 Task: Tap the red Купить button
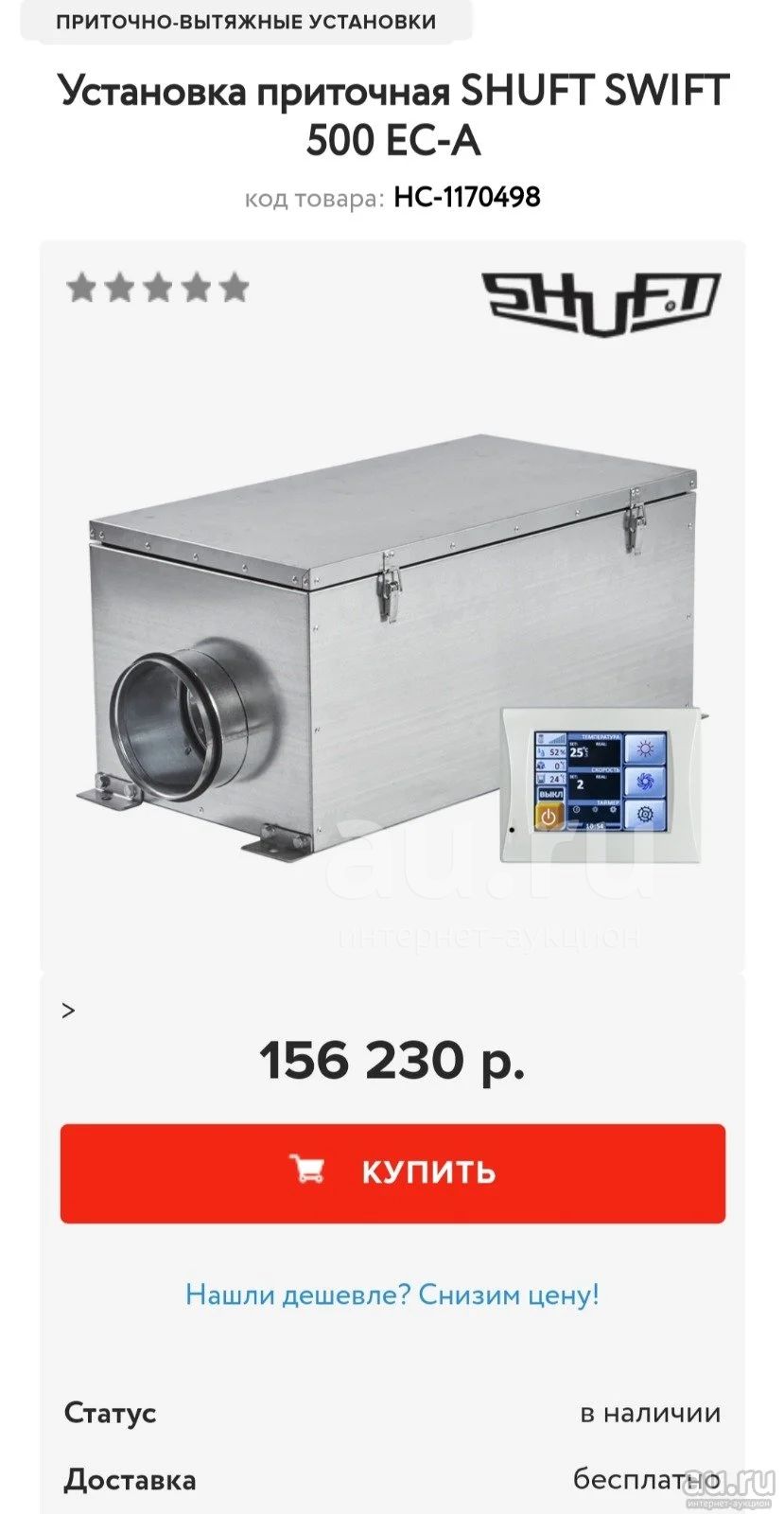pos(392,1172)
